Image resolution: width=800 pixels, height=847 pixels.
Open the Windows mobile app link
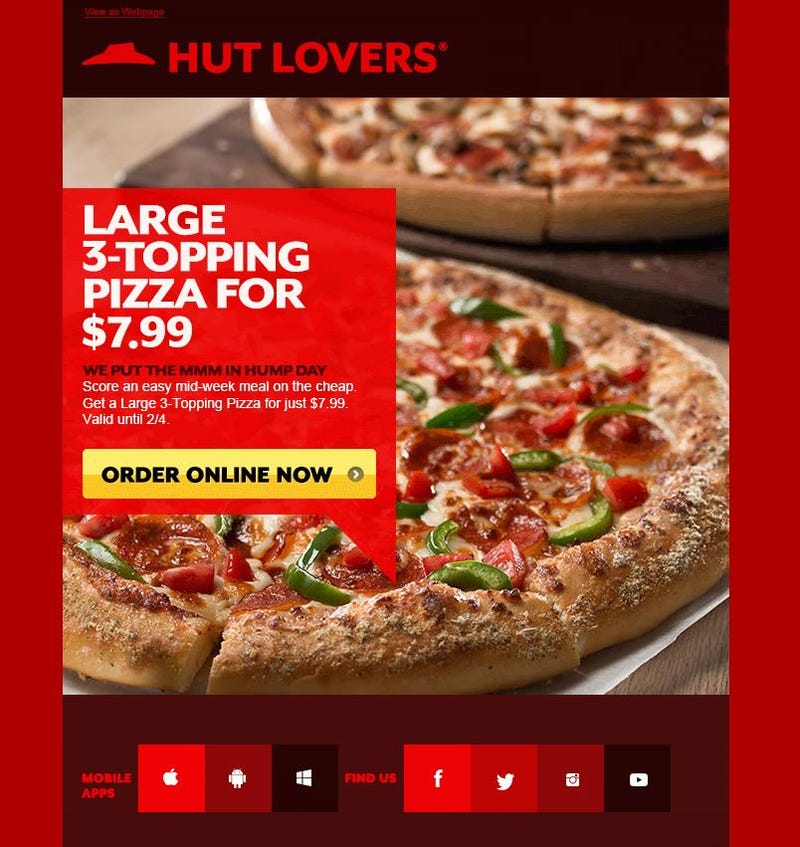tap(305, 778)
